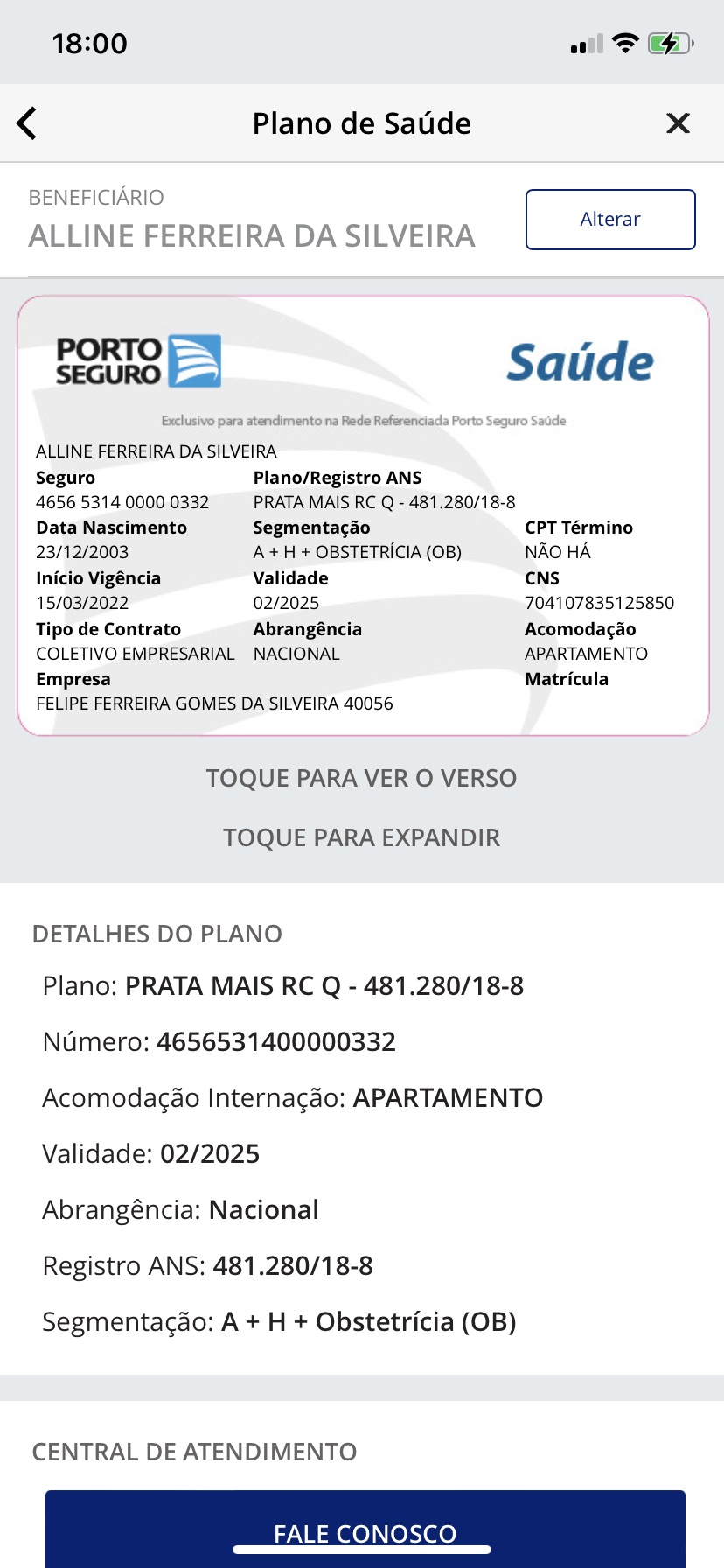Close the Plano de Saúde screen
Viewport: 724px width, 1568px height.
point(678,123)
